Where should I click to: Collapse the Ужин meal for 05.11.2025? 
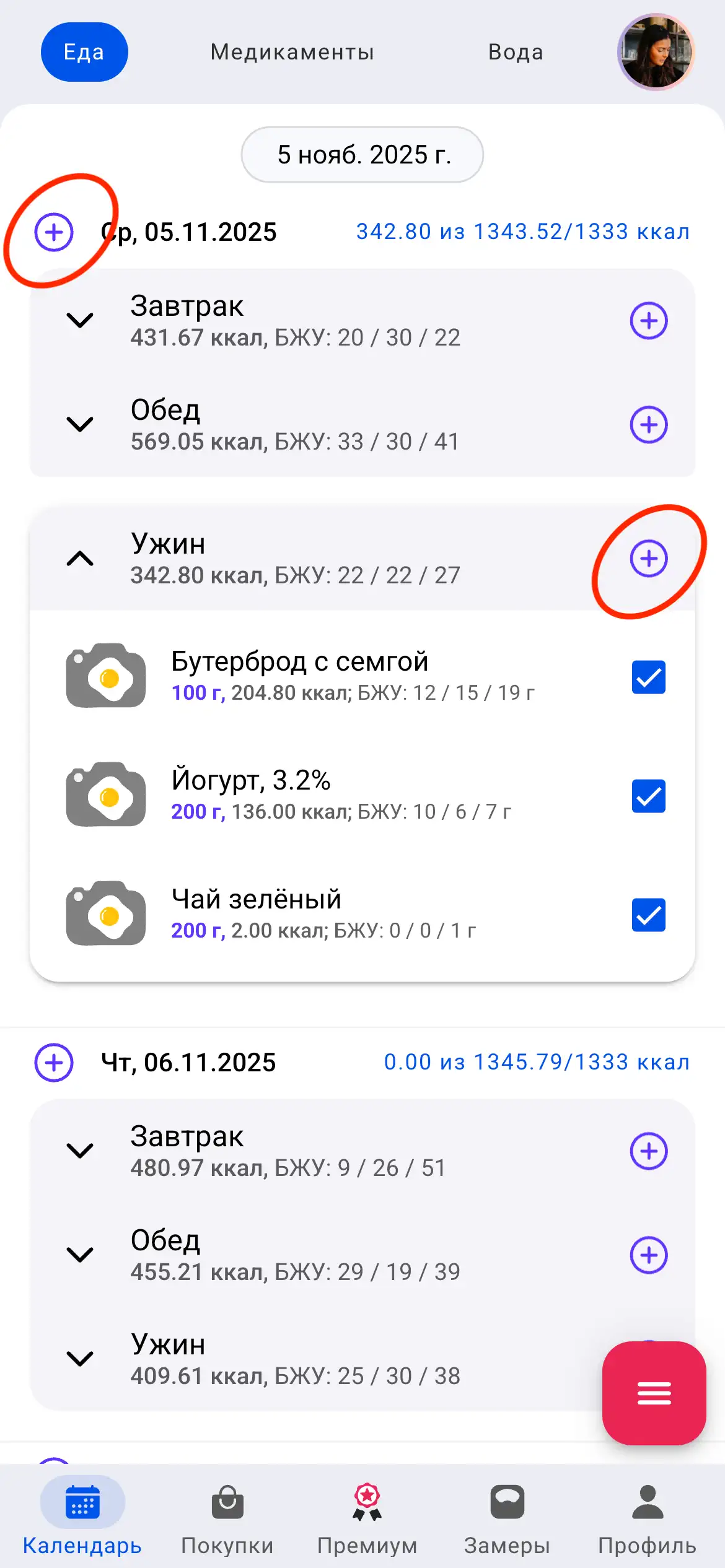pos(80,558)
